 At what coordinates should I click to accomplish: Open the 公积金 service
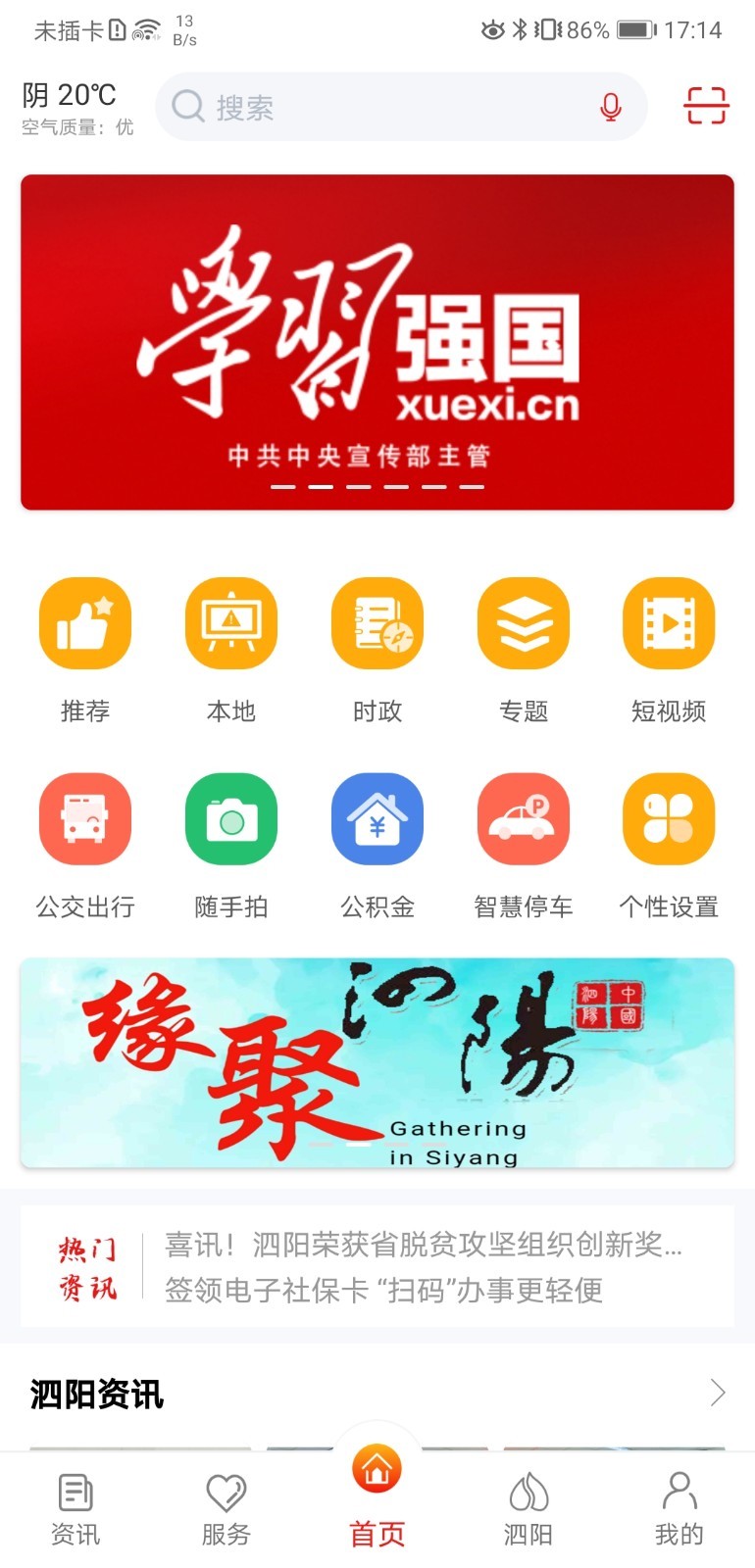coord(377,843)
